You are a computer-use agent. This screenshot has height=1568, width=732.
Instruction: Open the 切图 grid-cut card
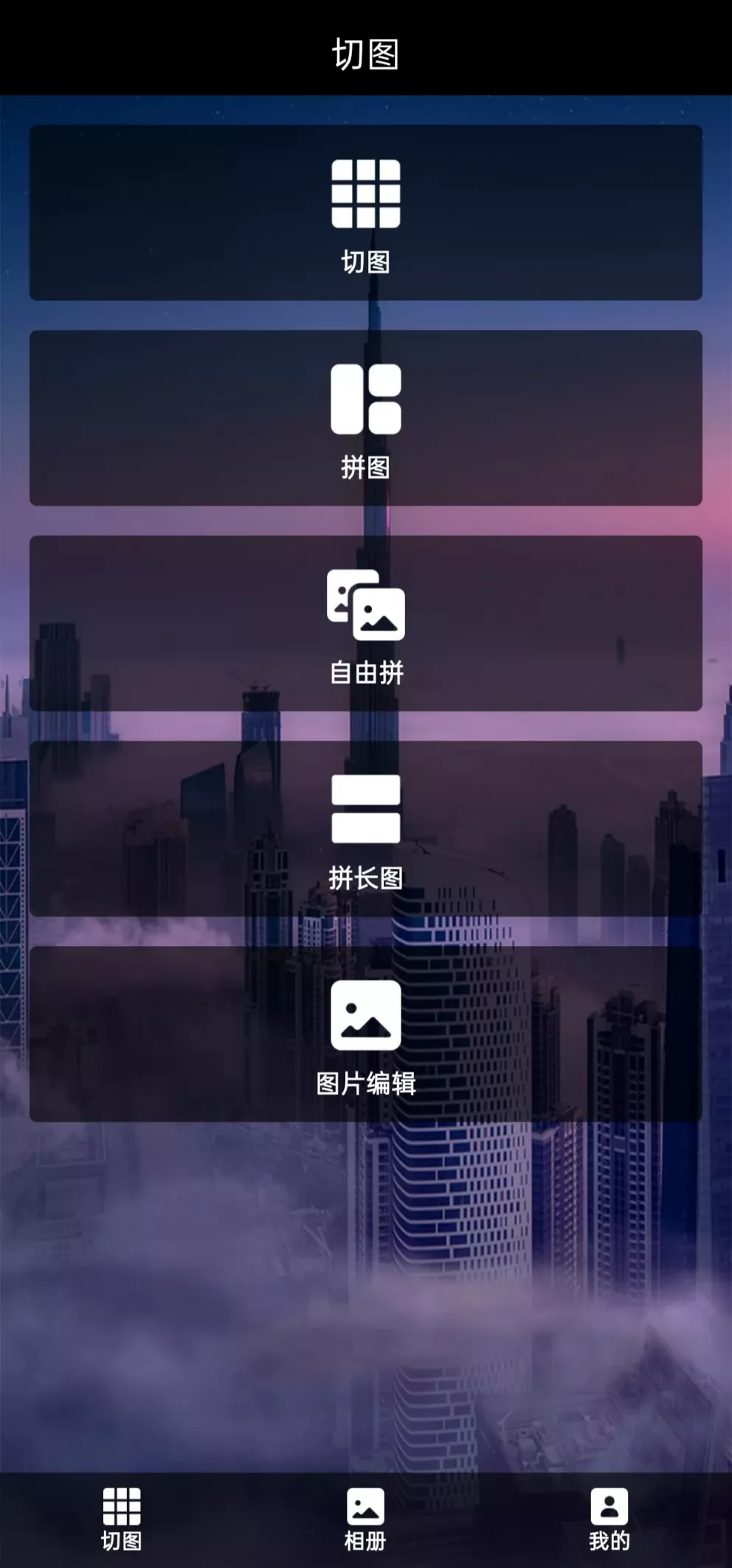365,213
